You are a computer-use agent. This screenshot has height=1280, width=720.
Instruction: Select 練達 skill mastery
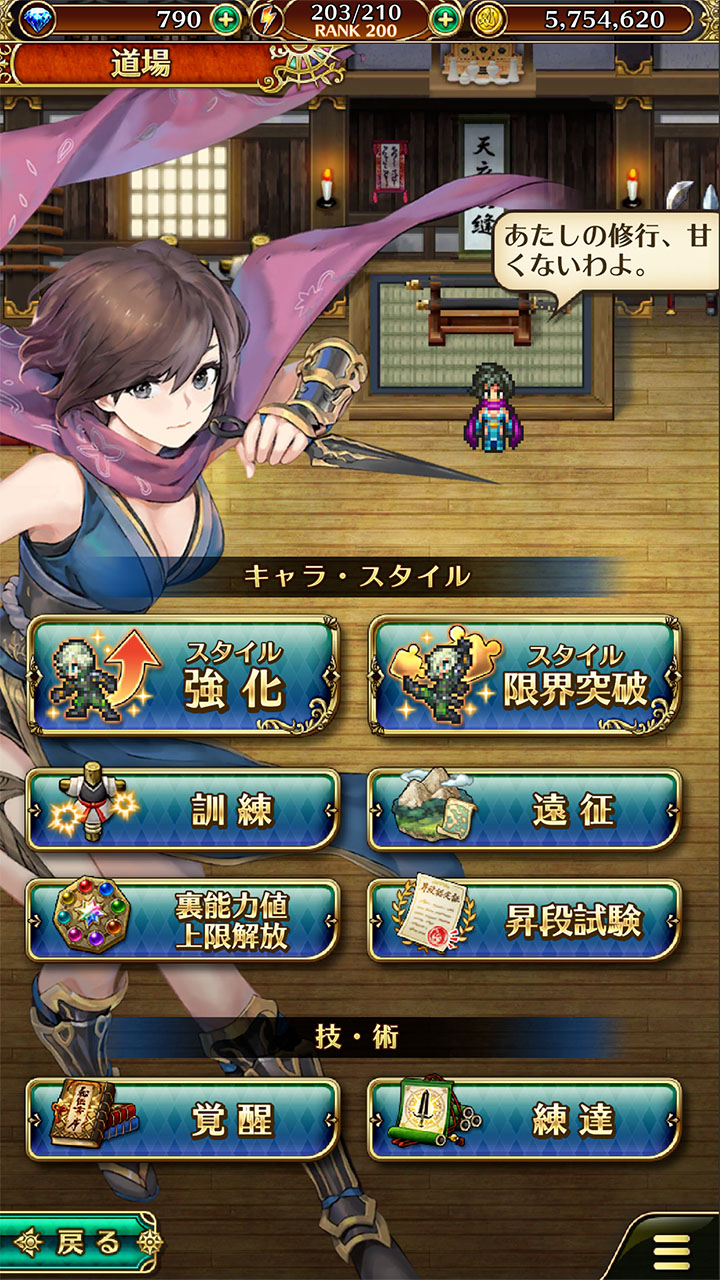coord(525,1119)
